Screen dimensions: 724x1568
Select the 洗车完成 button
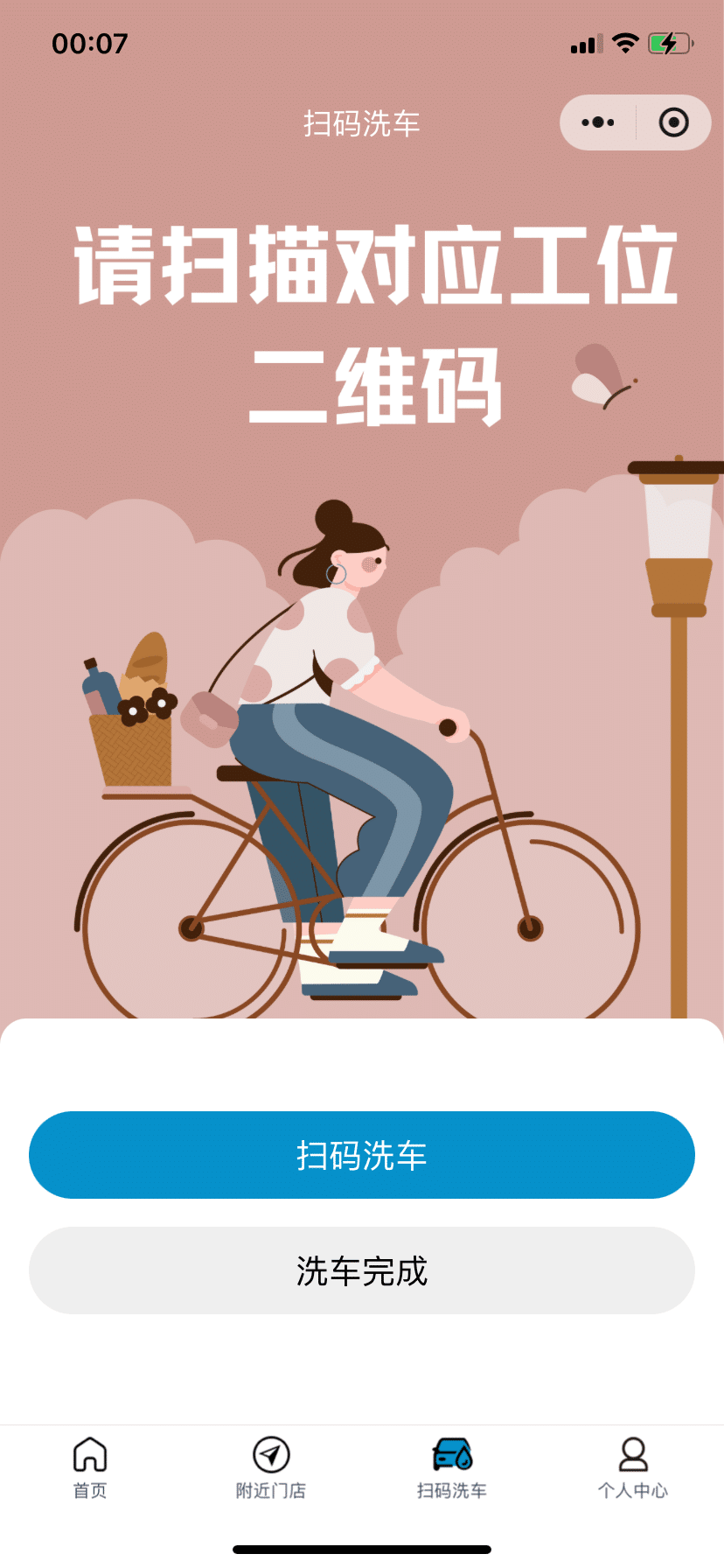pyautogui.click(x=362, y=1270)
